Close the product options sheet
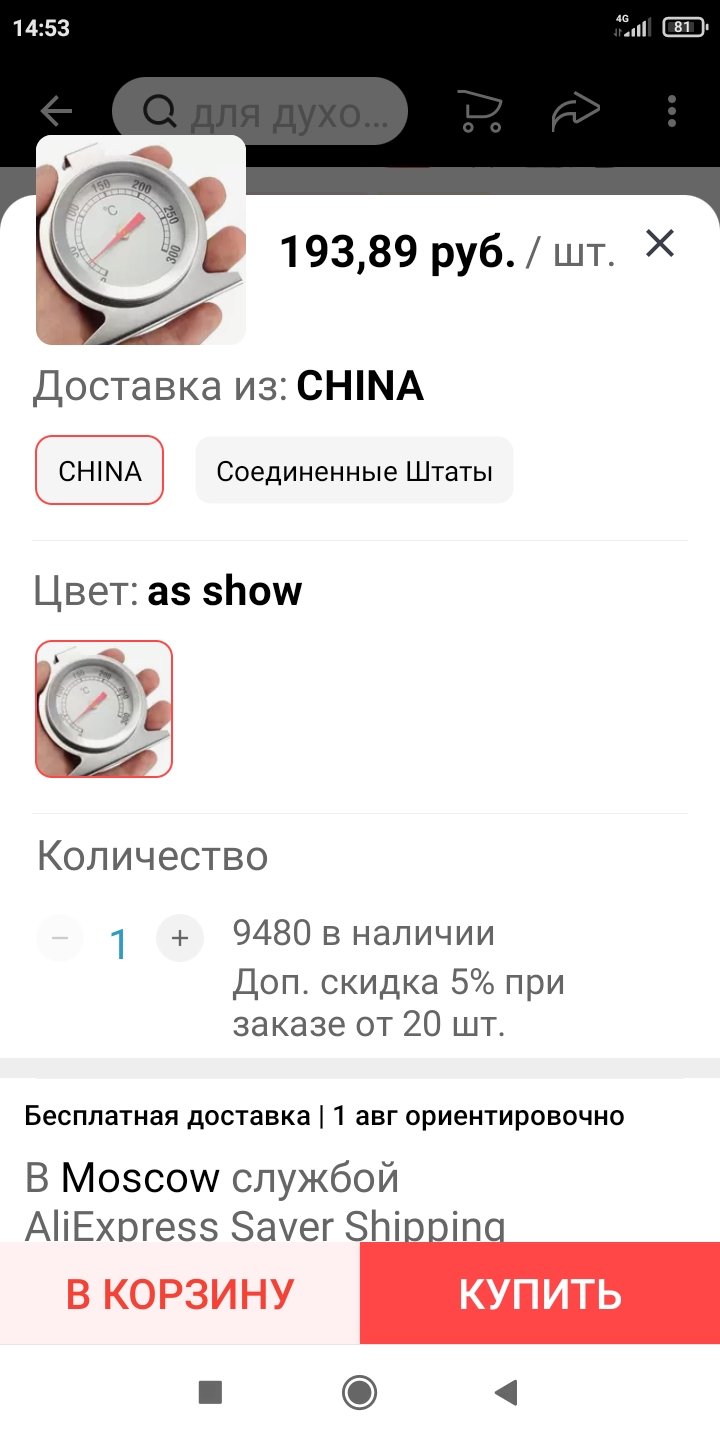The height and width of the screenshot is (1440, 720). (x=660, y=243)
